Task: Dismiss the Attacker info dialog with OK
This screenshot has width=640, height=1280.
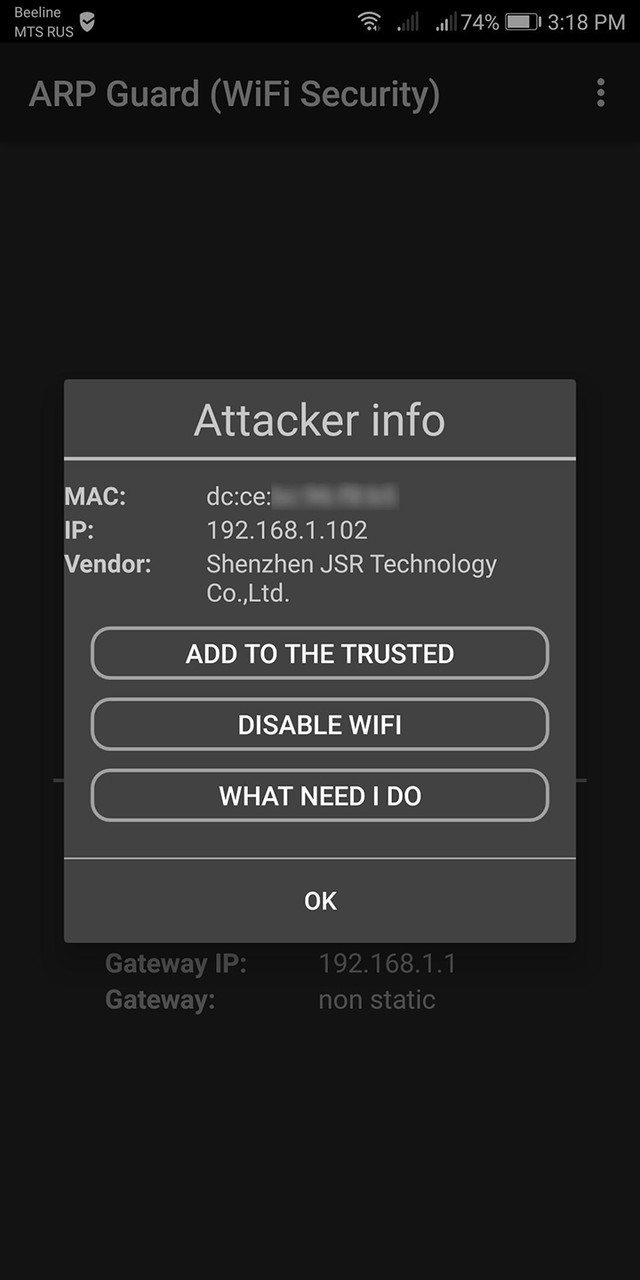Action: [320, 901]
